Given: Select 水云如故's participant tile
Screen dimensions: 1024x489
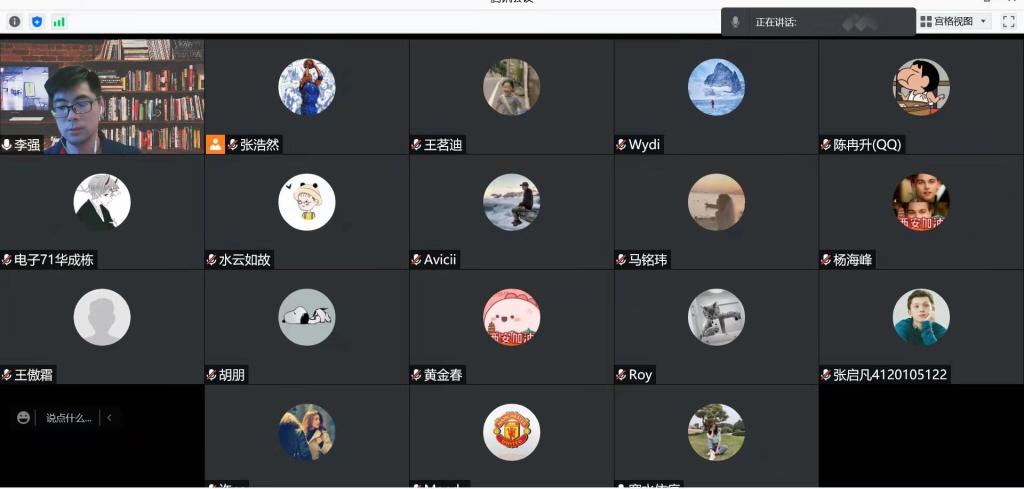Looking at the screenshot, I should (x=306, y=211).
